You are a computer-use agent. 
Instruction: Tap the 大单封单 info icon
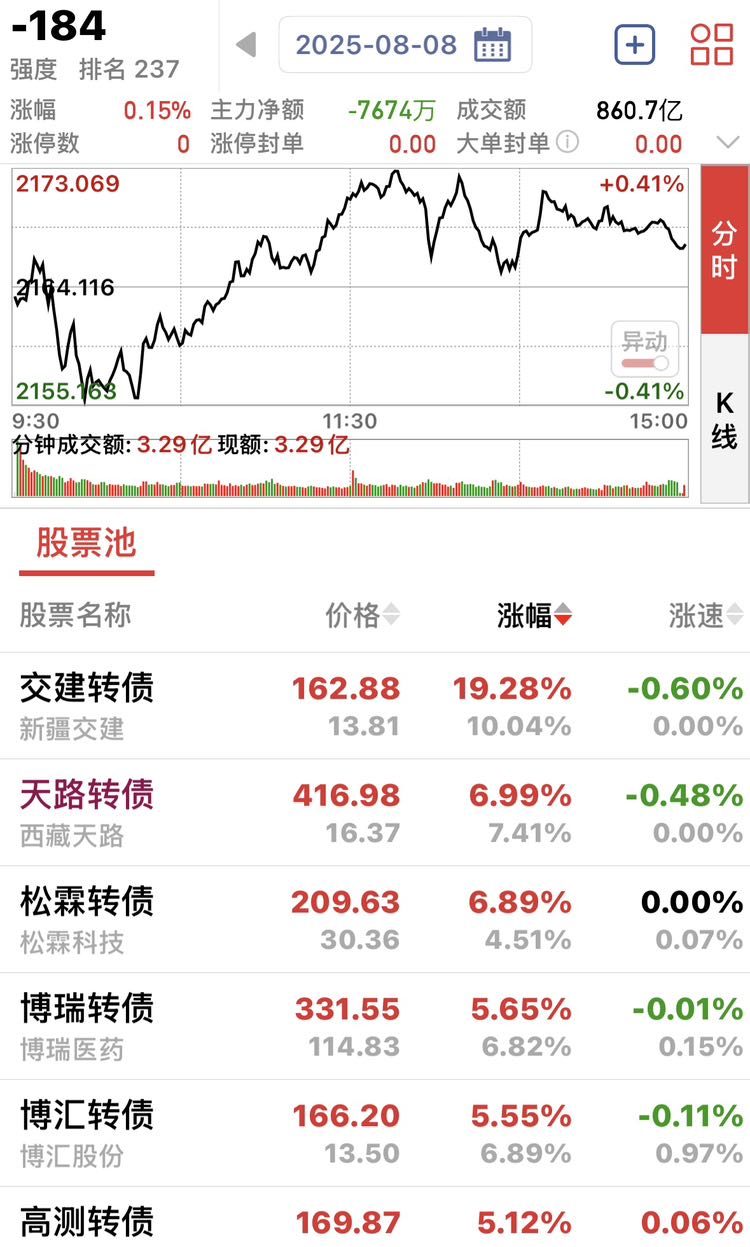click(567, 142)
